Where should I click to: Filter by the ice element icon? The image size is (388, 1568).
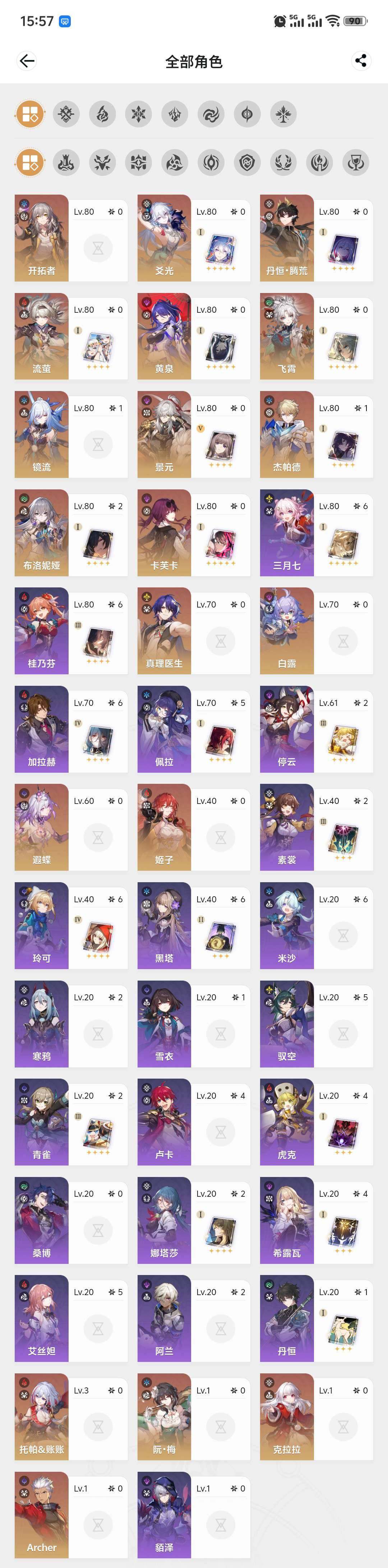point(138,114)
